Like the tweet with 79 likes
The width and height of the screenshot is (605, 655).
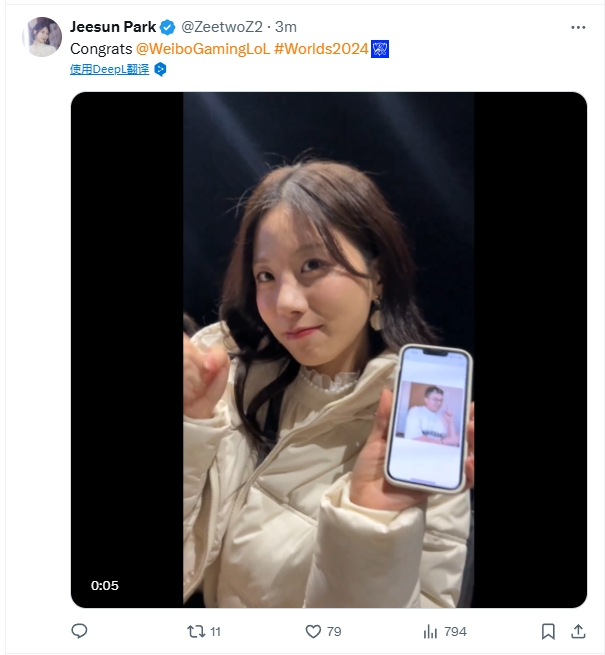click(x=313, y=631)
